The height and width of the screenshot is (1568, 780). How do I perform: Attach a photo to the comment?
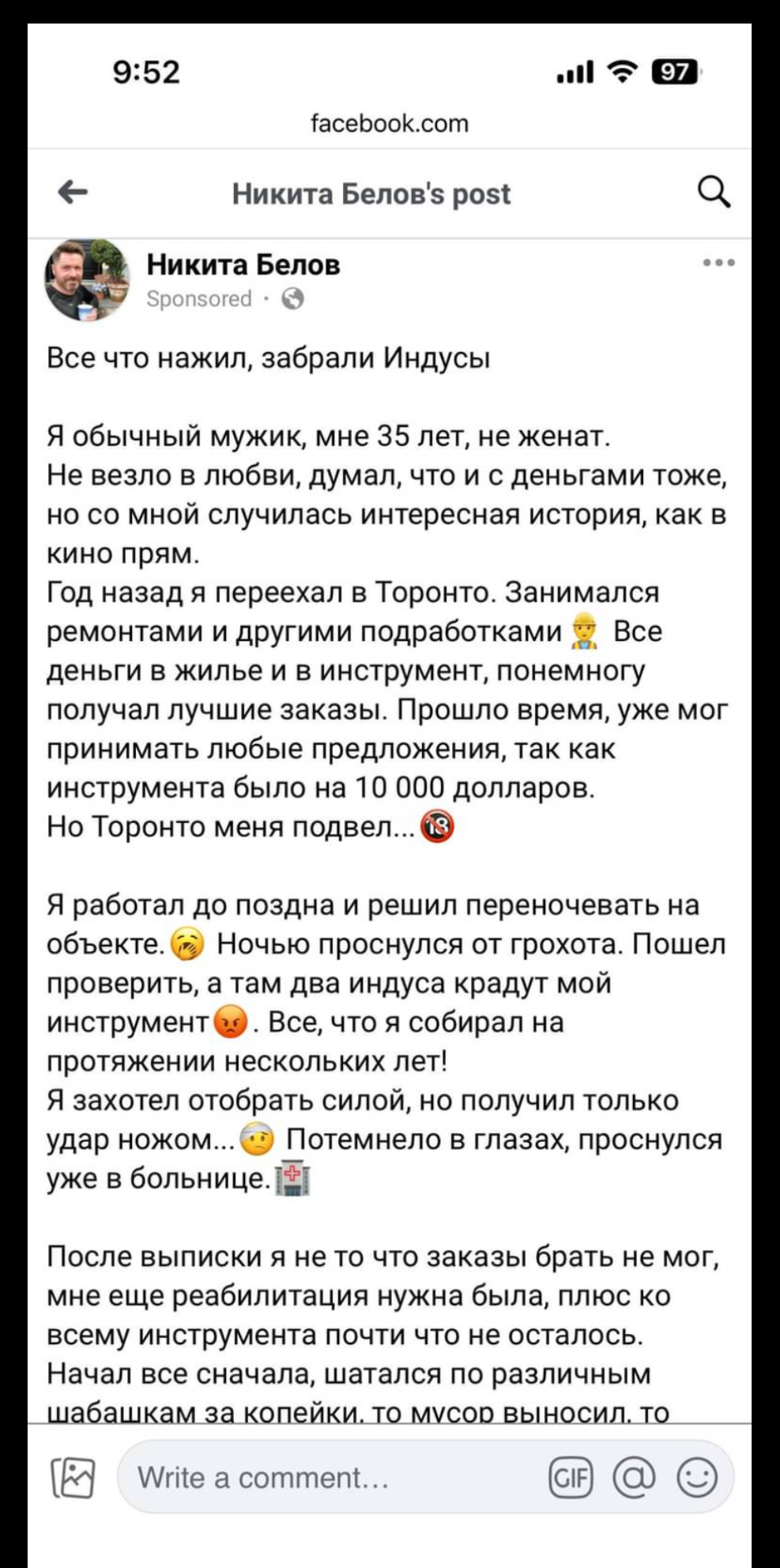(x=73, y=1477)
